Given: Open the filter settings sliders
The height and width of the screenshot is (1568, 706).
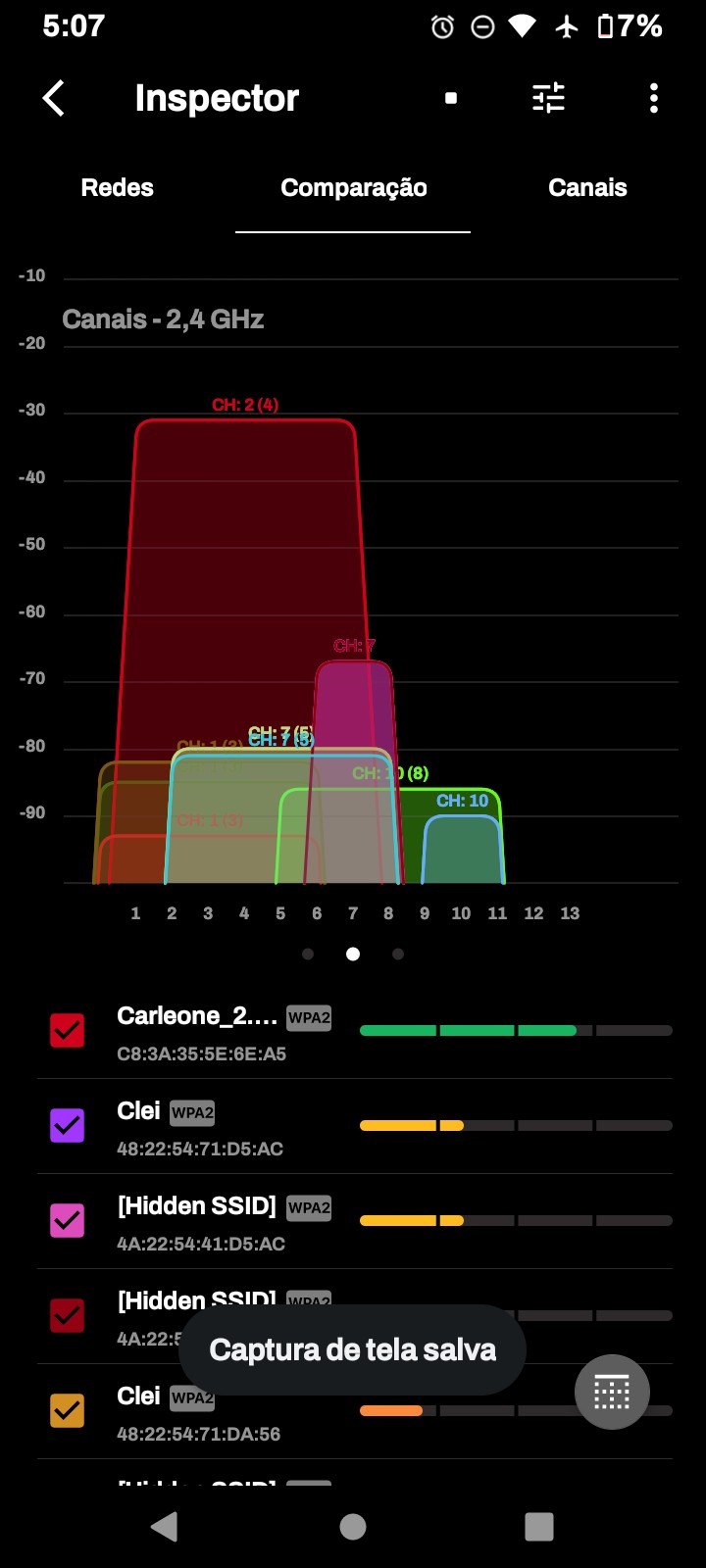Looking at the screenshot, I should 548,98.
